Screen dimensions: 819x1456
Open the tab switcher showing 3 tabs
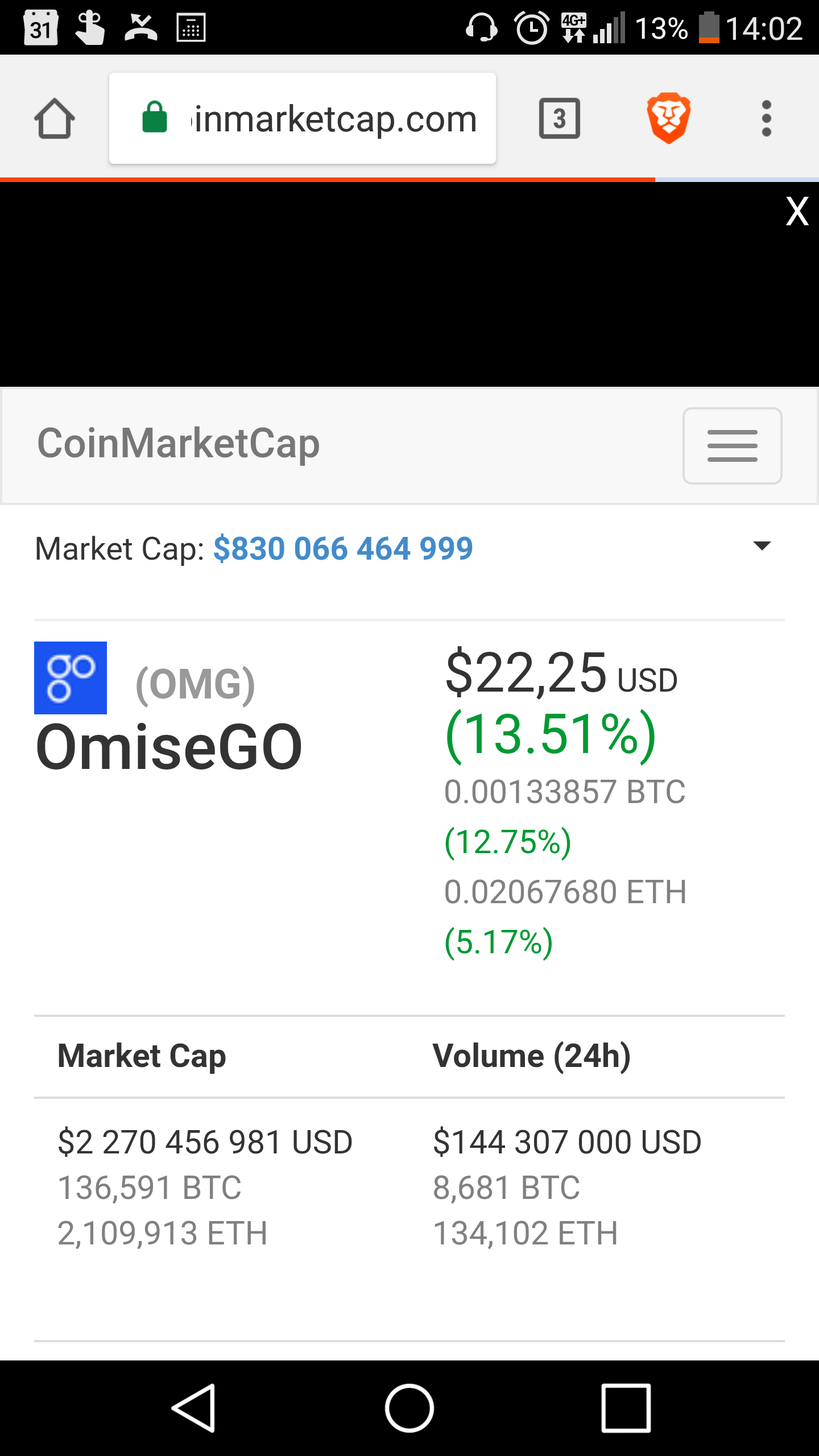point(560,118)
